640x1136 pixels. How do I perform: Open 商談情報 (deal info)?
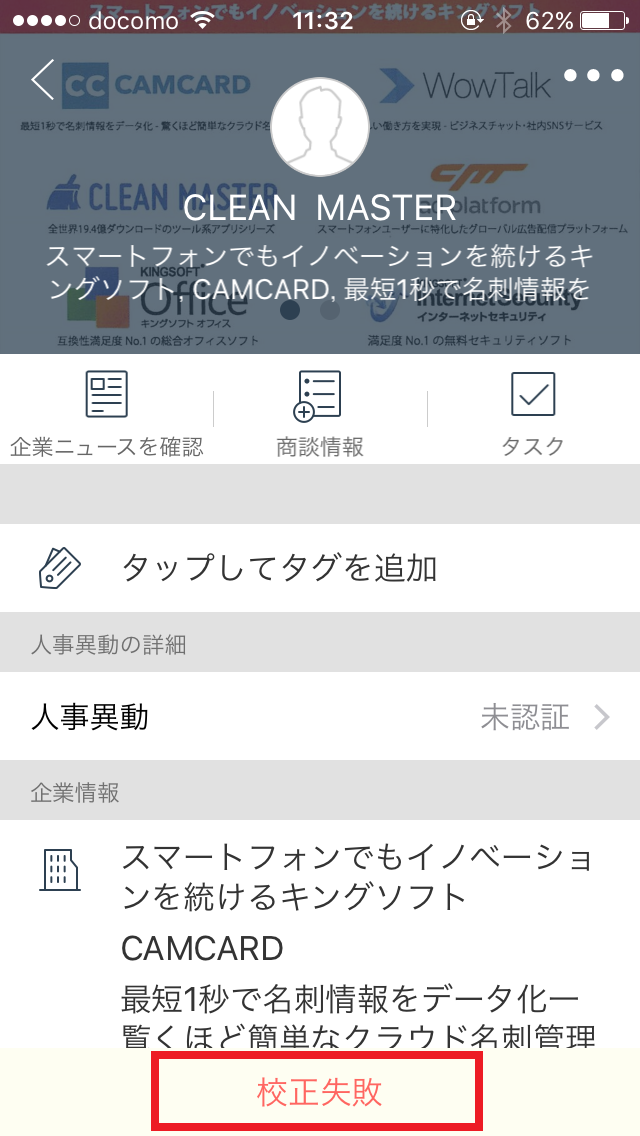point(320,413)
